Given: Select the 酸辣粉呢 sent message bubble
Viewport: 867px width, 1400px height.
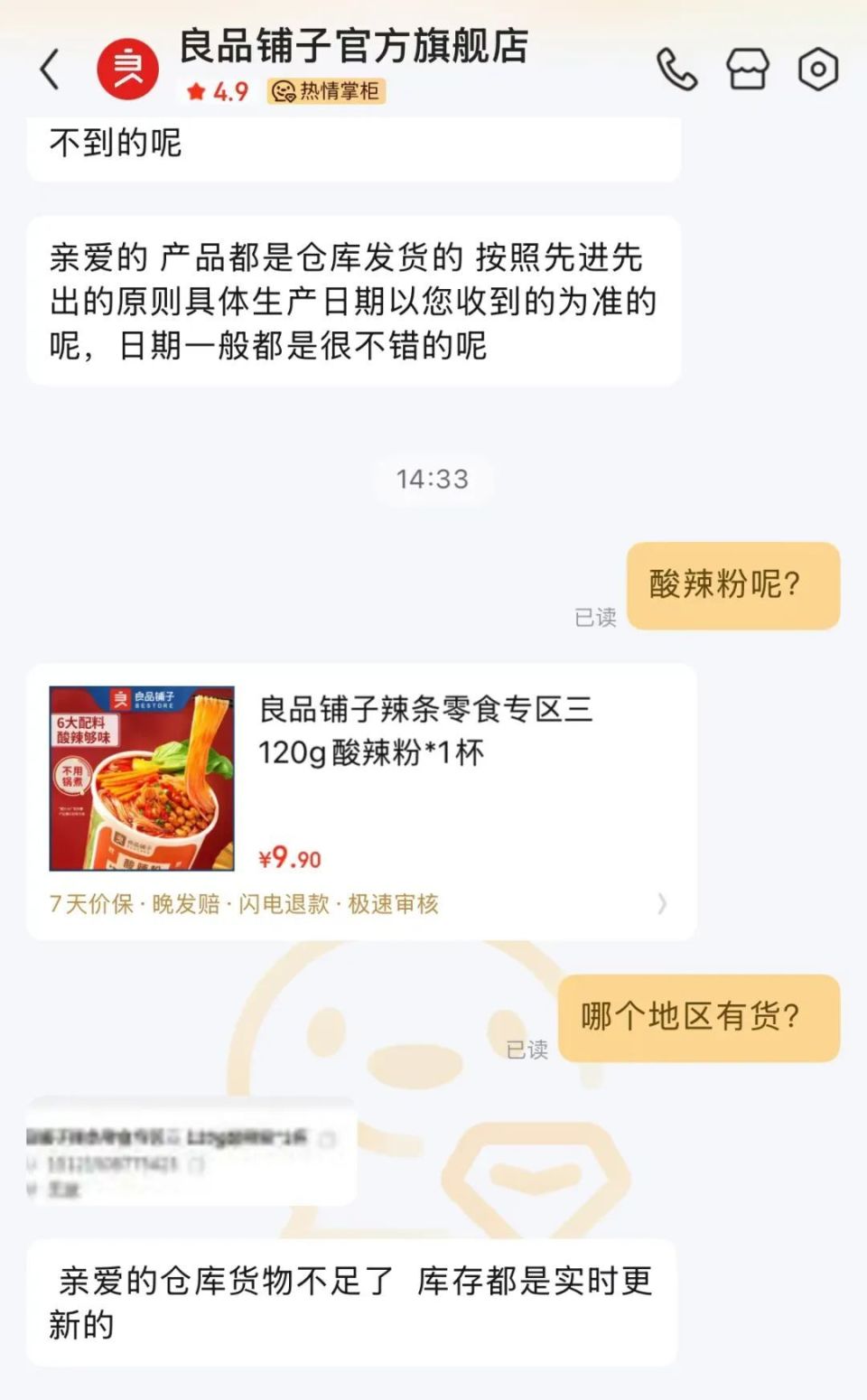Looking at the screenshot, I should [x=733, y=584].
